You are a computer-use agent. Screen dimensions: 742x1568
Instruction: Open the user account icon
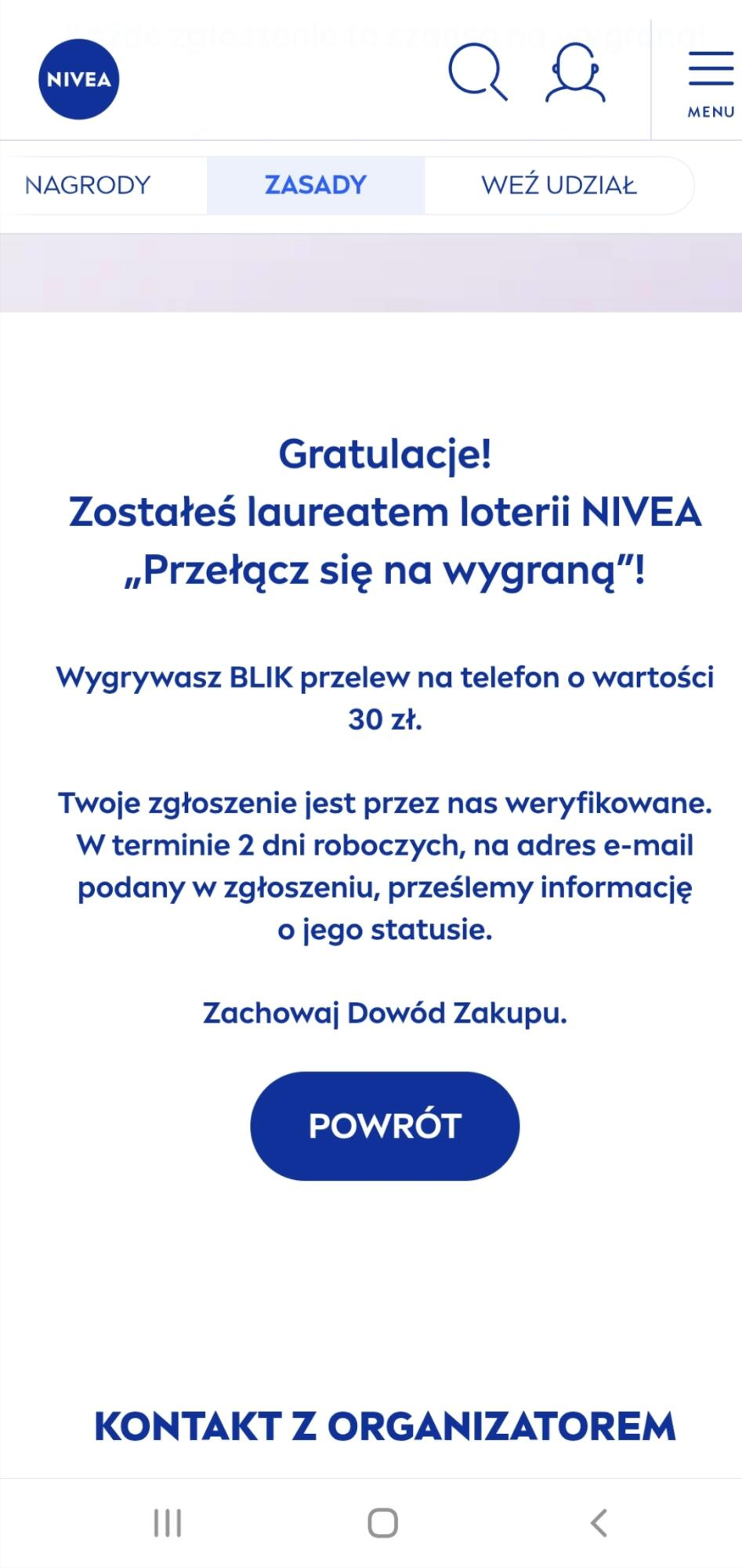click(x=575, y=73)
